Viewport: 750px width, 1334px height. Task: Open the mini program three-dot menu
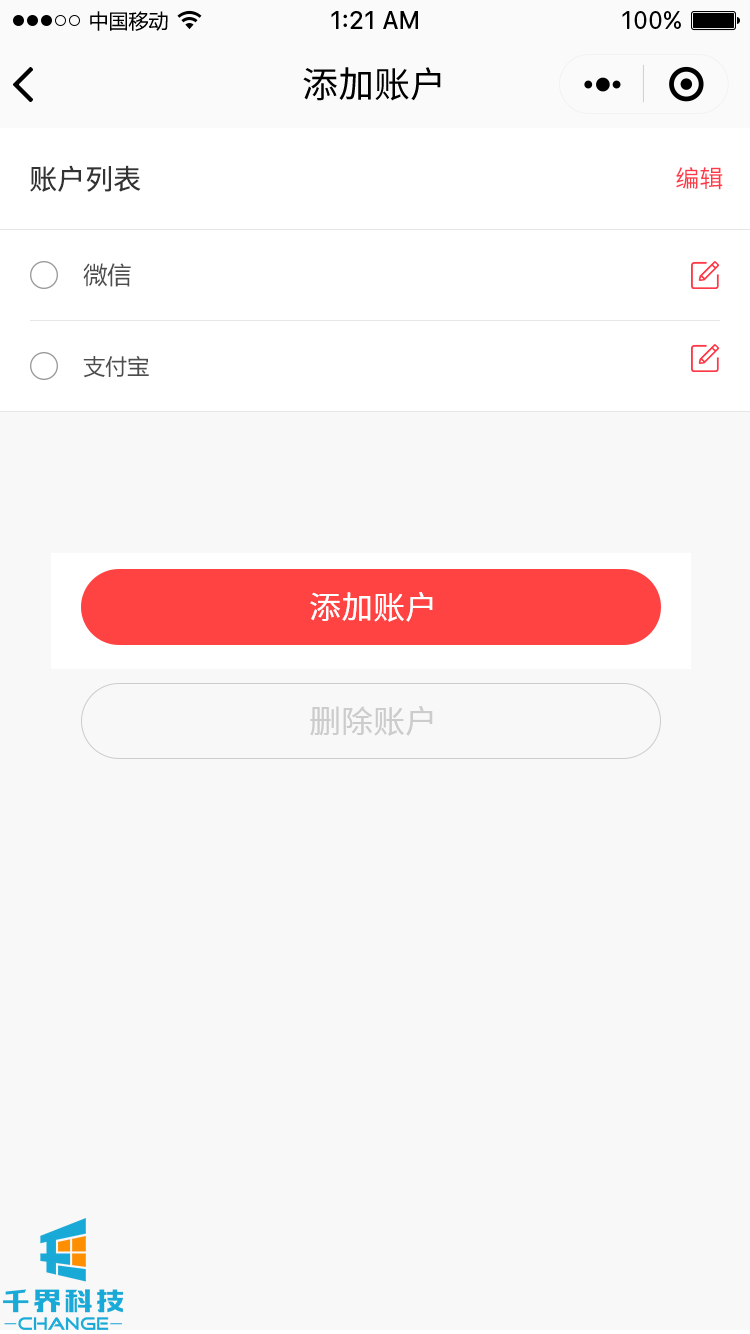602,85
